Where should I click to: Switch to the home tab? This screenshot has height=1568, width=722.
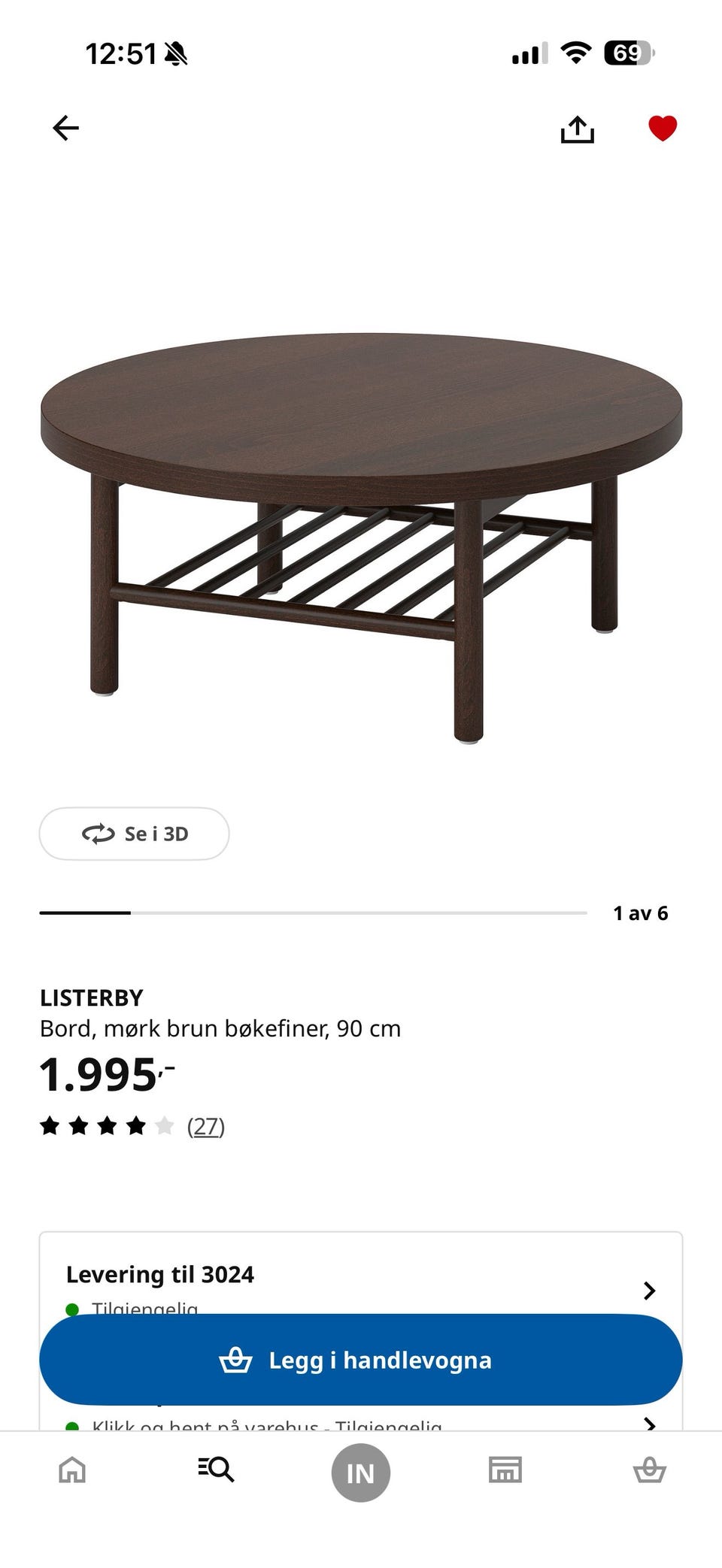click(72, 1470)
